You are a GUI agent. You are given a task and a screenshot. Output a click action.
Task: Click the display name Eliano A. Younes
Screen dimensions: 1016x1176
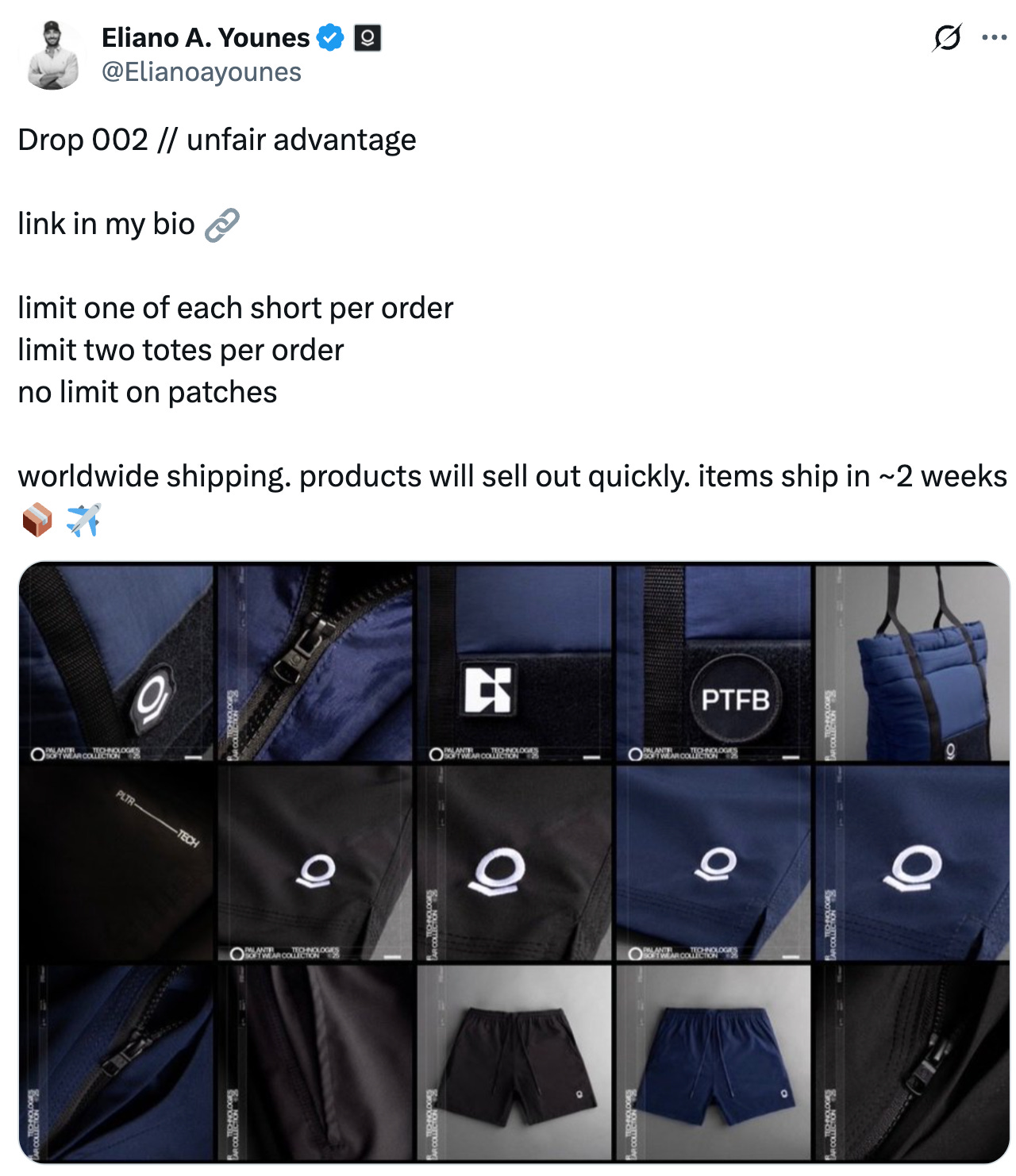tap(205, 36)
